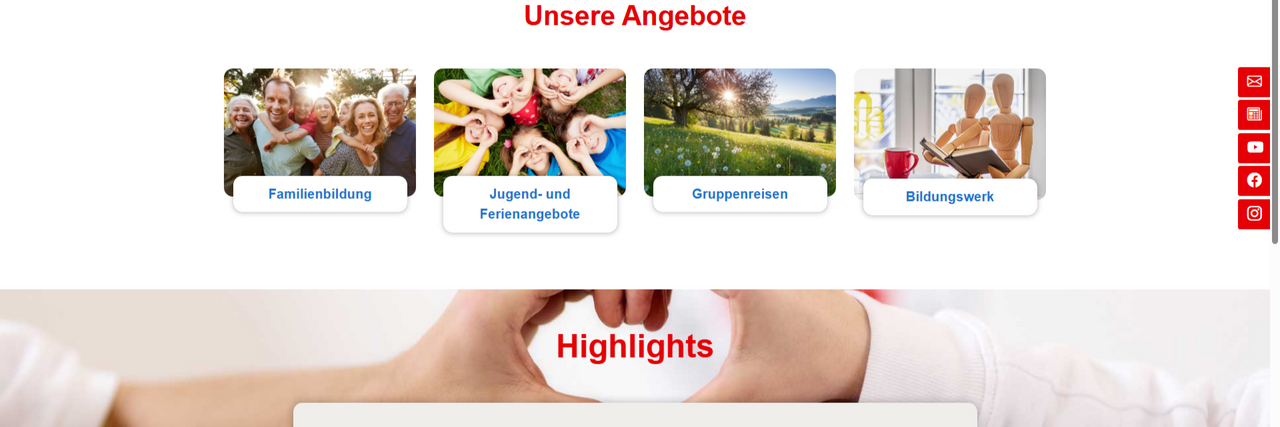Visit the YouTube channel

(1254, 148)
